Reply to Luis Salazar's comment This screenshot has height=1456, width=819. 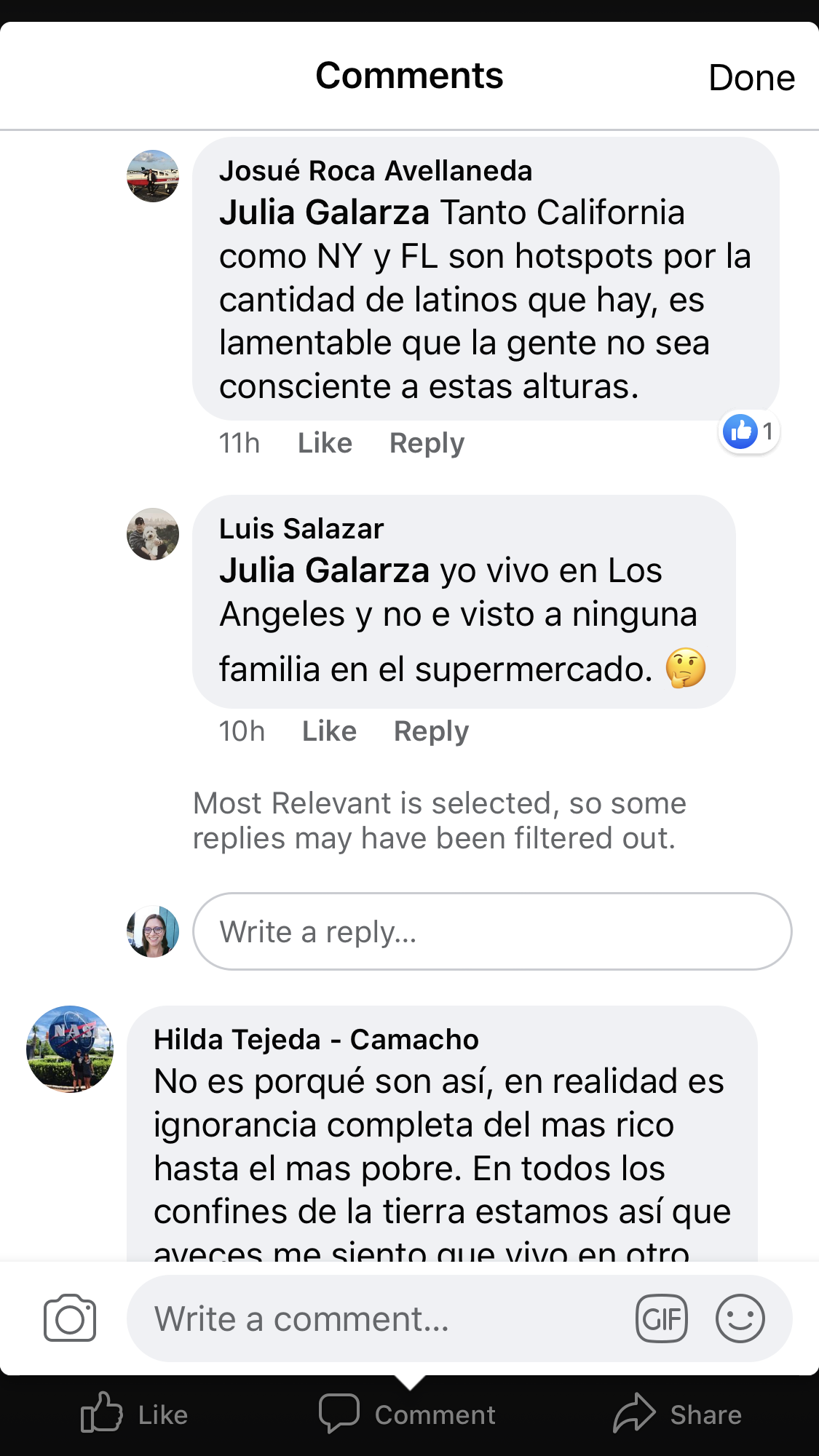point(431,731)
